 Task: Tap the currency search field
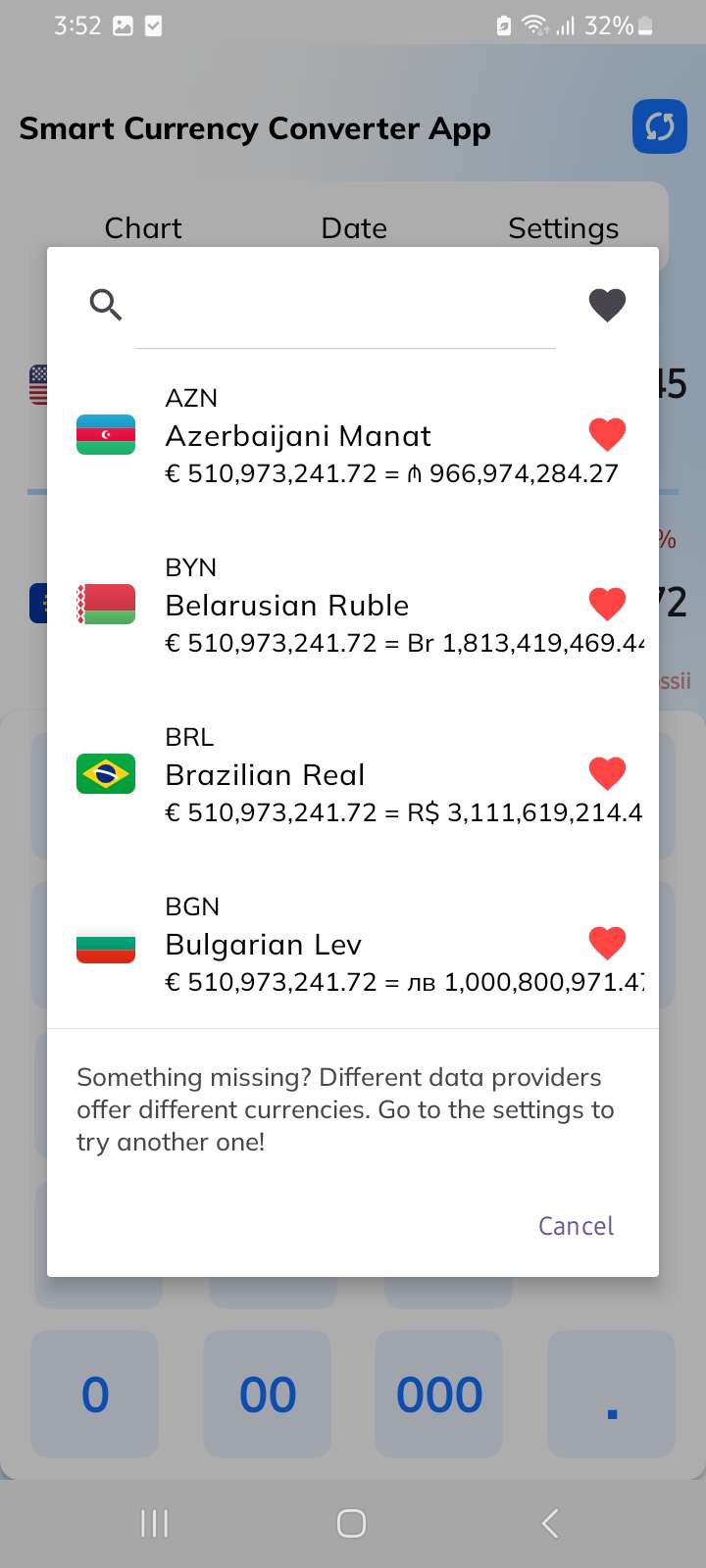(344, 306)
